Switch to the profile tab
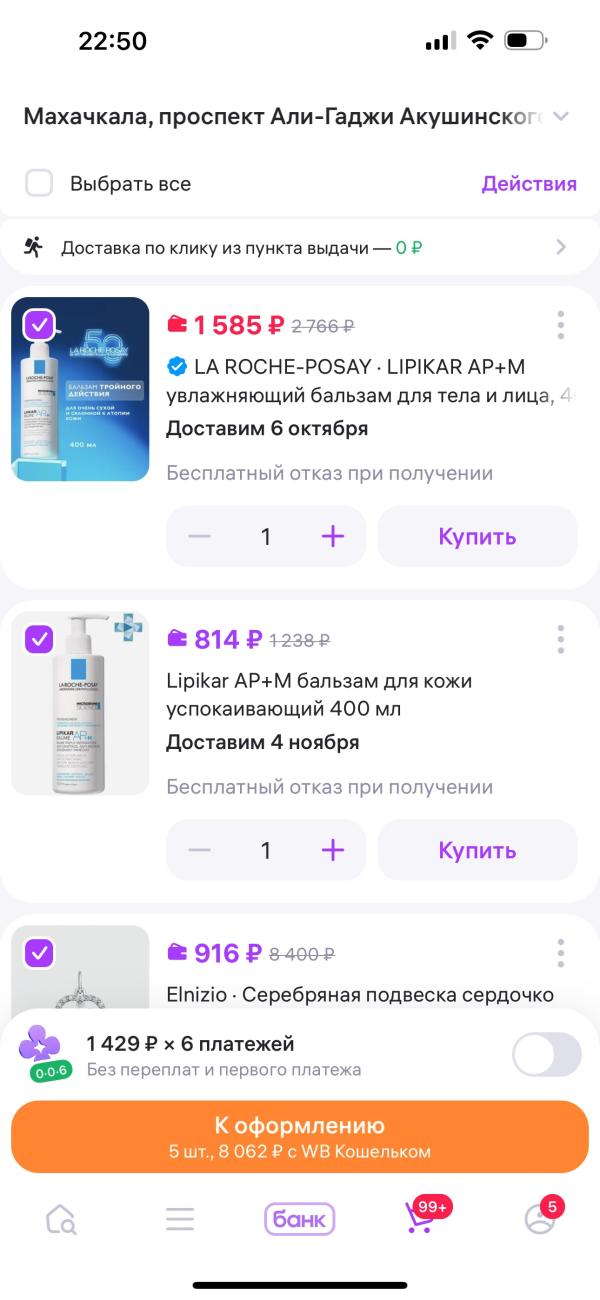This screenshot has width=600, height=1300. pyautogui.click(x=540, y=1219)
